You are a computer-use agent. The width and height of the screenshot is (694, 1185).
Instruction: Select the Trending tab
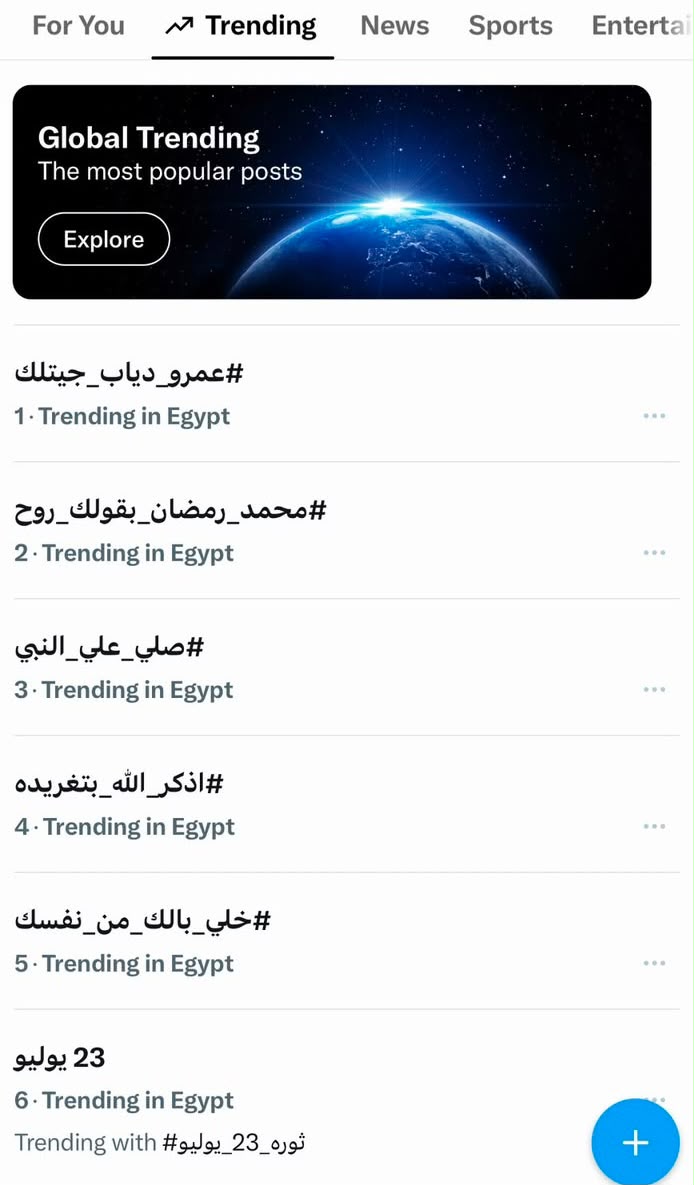tap(242, 27)
